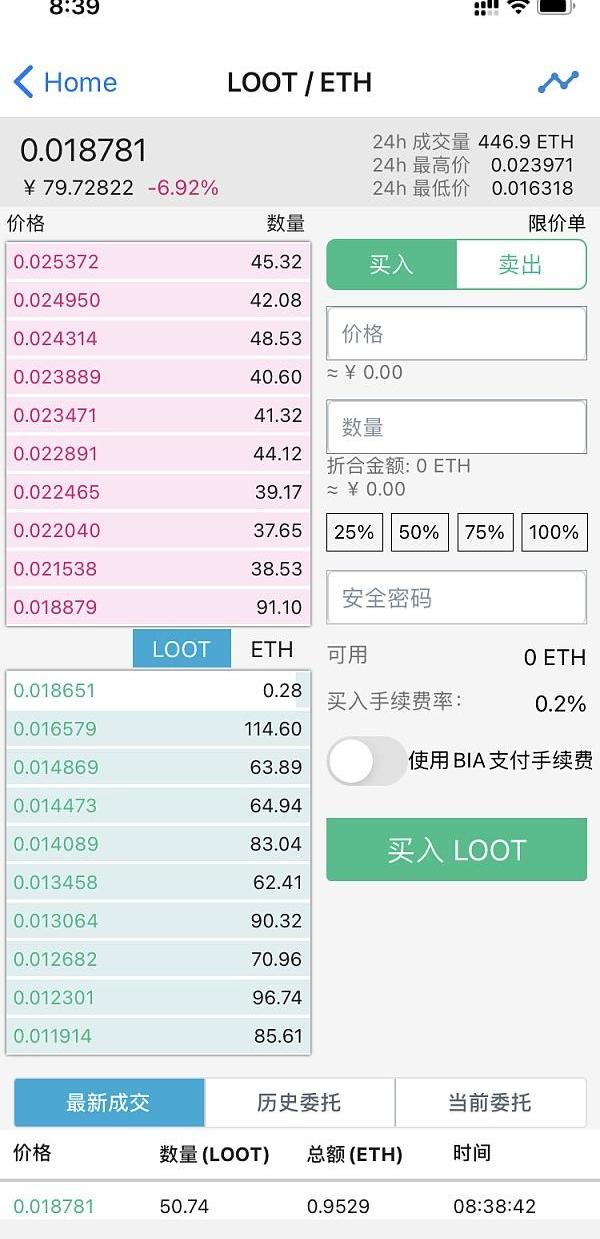Pick buy order priced 0.018651
The image size is (600, 1239).
point(158,690)
